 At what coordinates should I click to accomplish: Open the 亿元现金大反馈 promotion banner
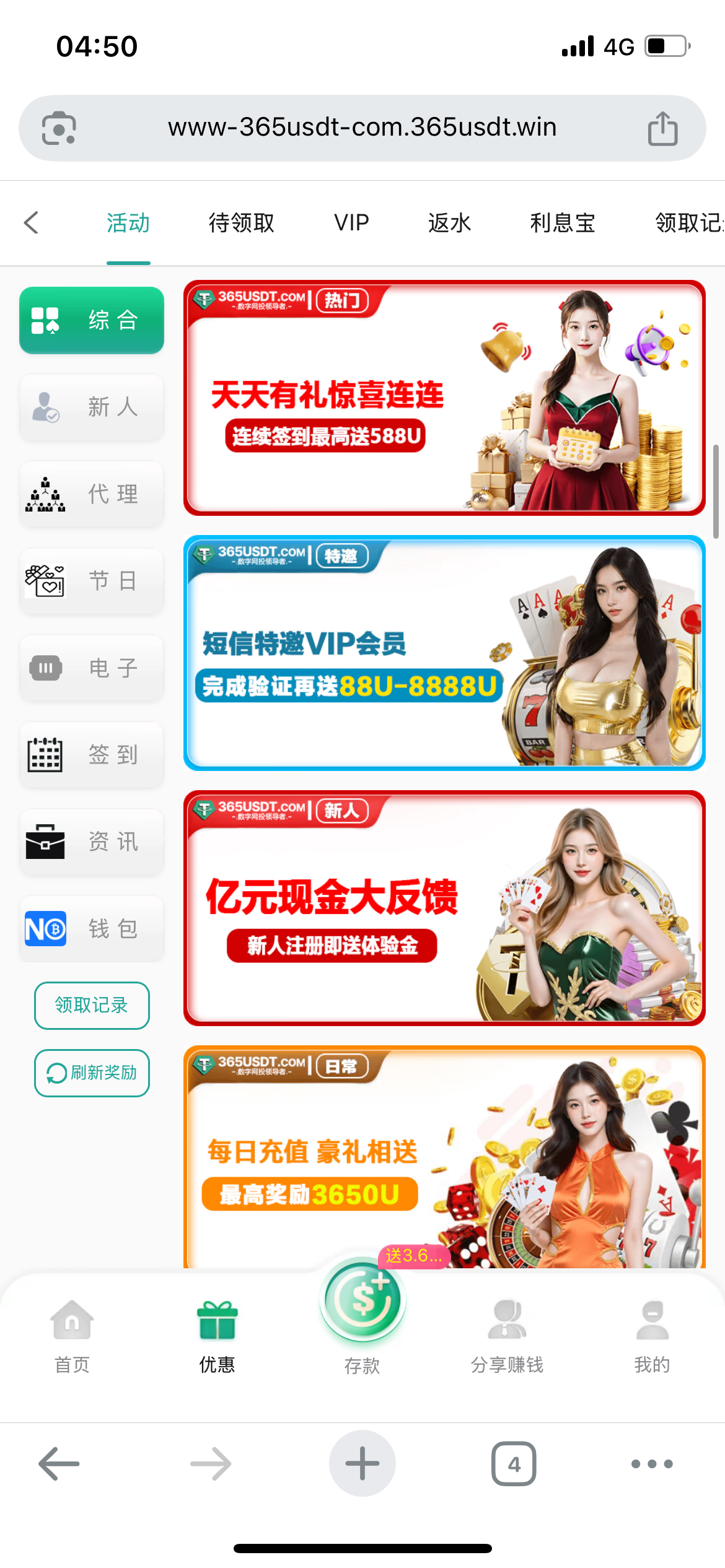pyautogui.click(x=444, y=908)
